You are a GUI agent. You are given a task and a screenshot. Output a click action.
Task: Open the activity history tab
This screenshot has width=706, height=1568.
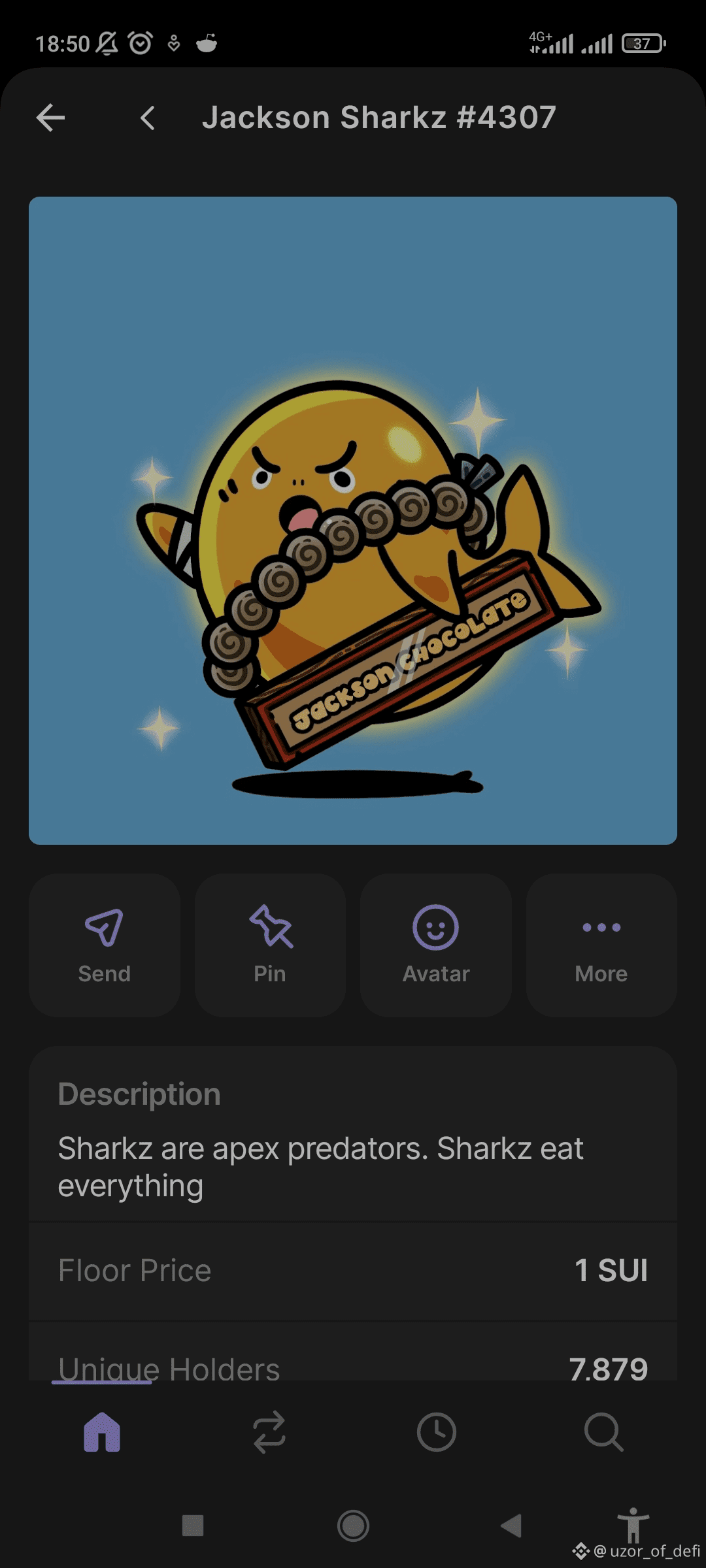(x=437, y=1432)
